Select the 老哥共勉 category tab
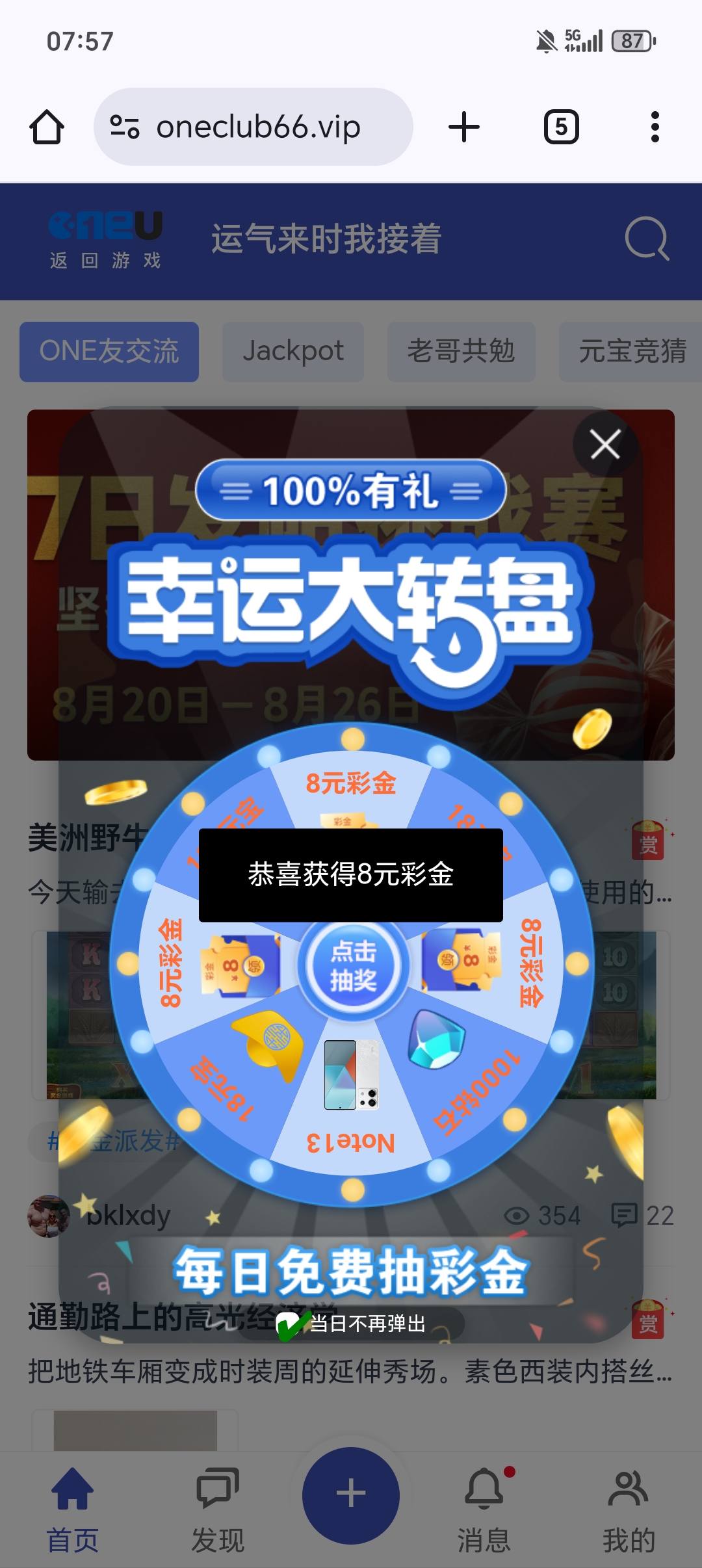This screenshot has width=702, height=1568. pyautogui.click(x=461, y=351)
